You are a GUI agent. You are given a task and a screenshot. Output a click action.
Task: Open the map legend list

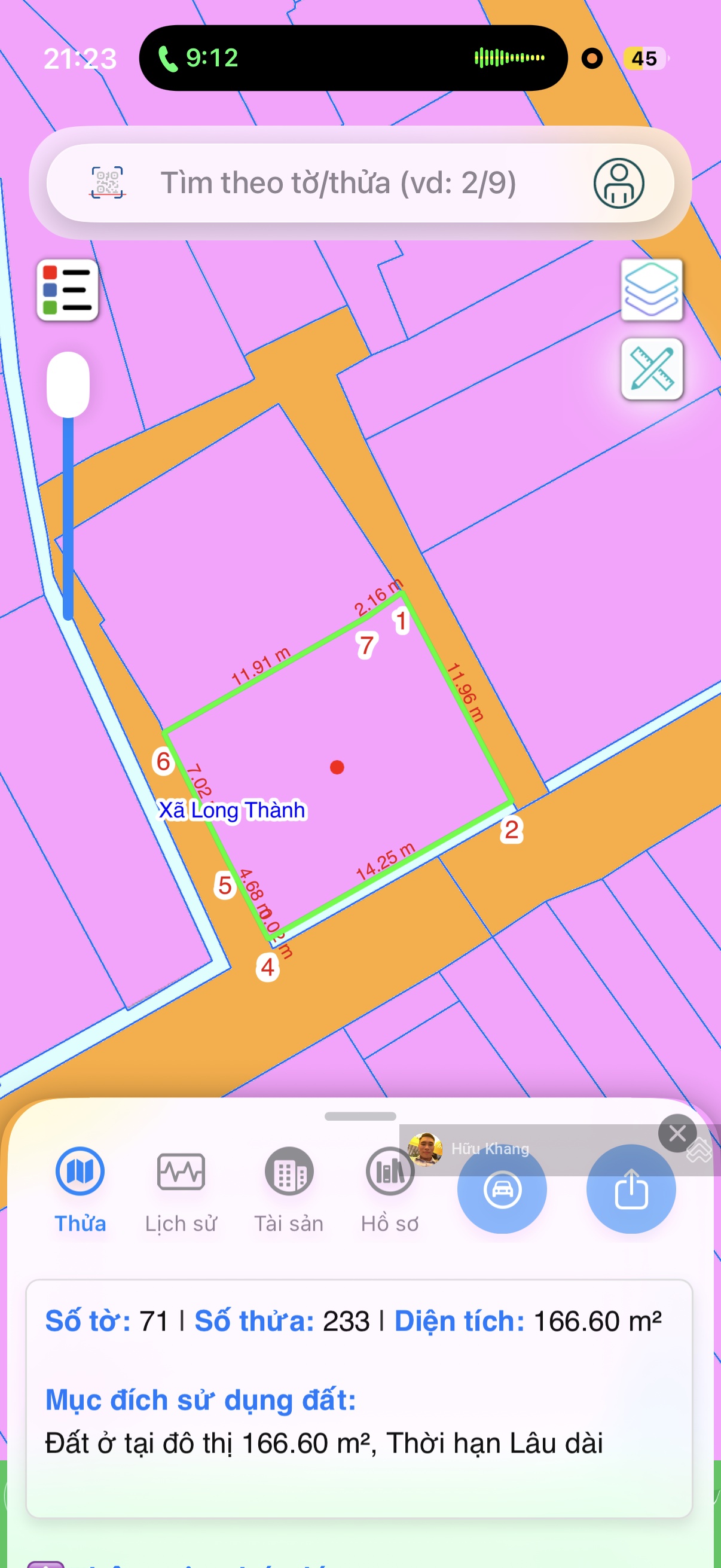68,289
